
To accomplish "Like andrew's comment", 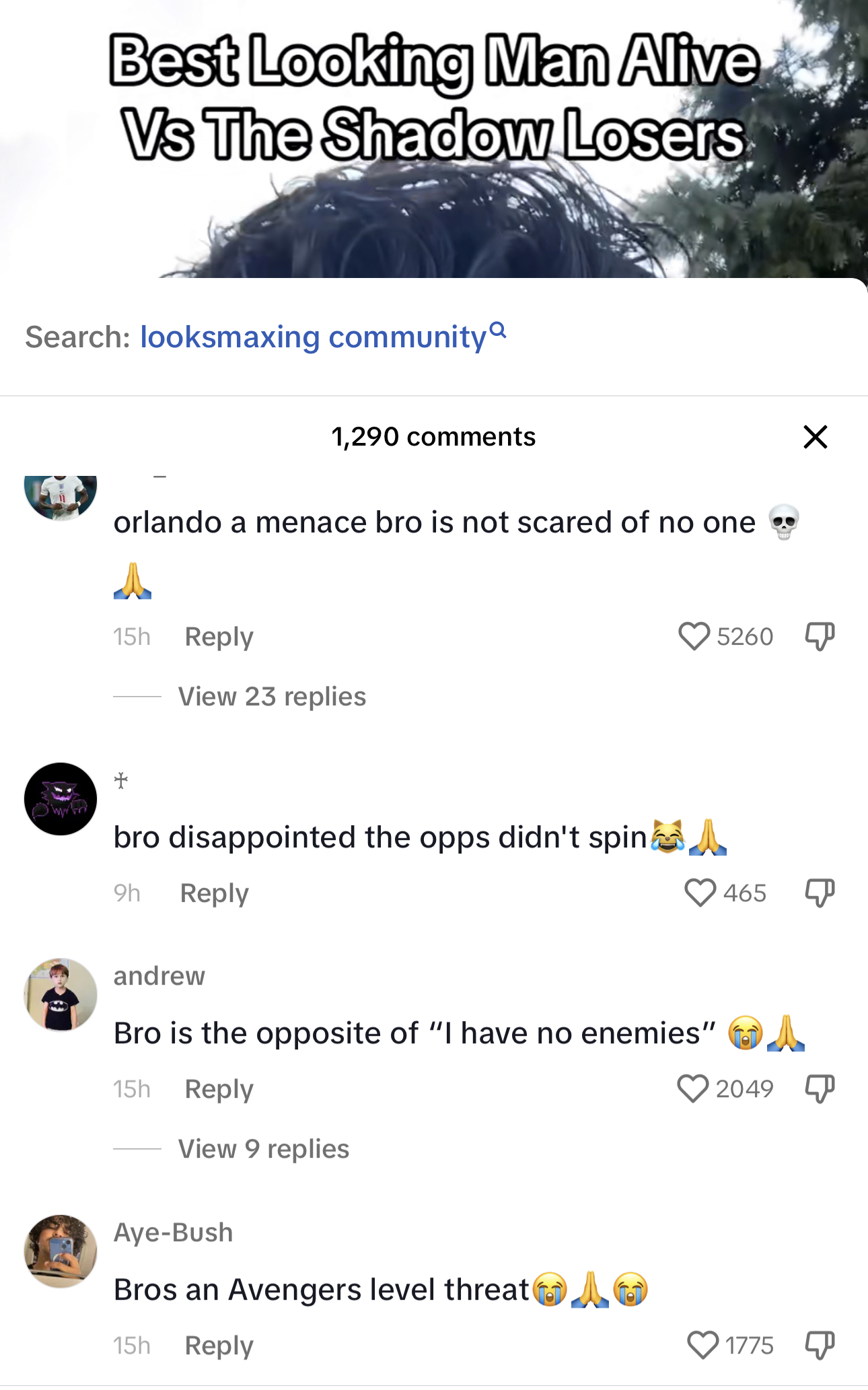I will pyautogui.click(x=693, y=1088).
